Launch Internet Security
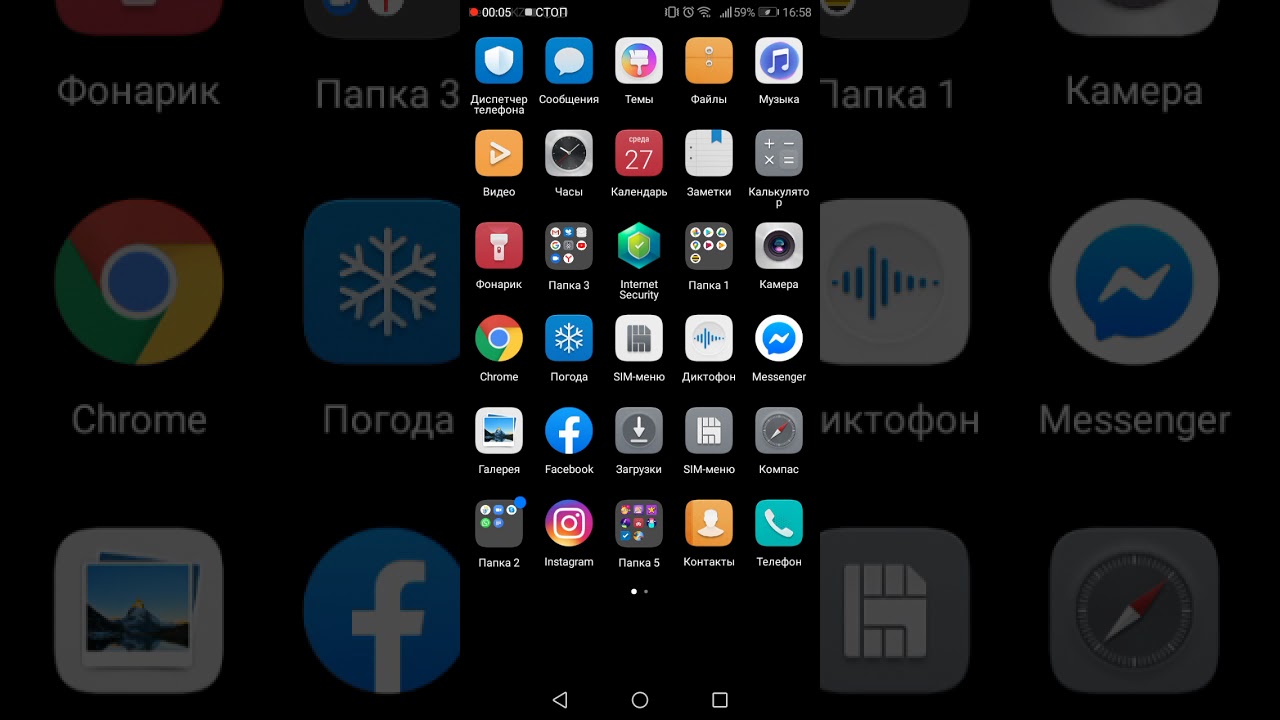Screen dimensions: 1280x720 coord(639,246)
